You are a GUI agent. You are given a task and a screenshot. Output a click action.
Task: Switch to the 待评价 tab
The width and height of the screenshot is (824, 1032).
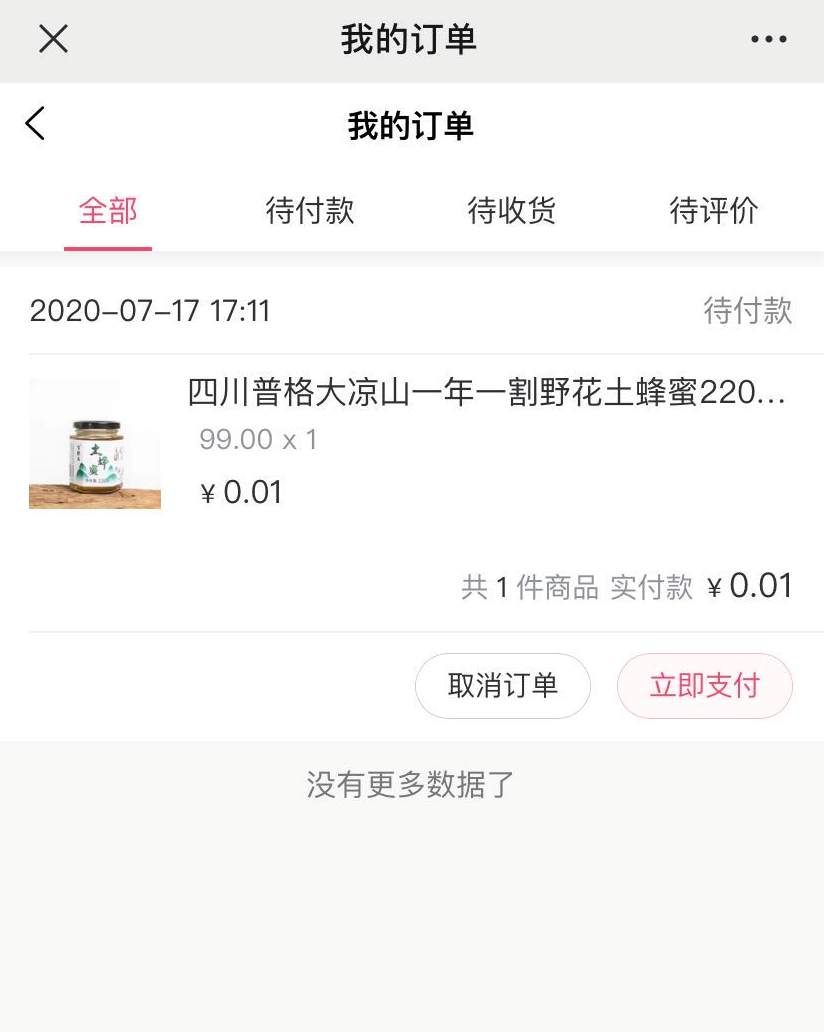pyautogui.click(x=714, y=211)
